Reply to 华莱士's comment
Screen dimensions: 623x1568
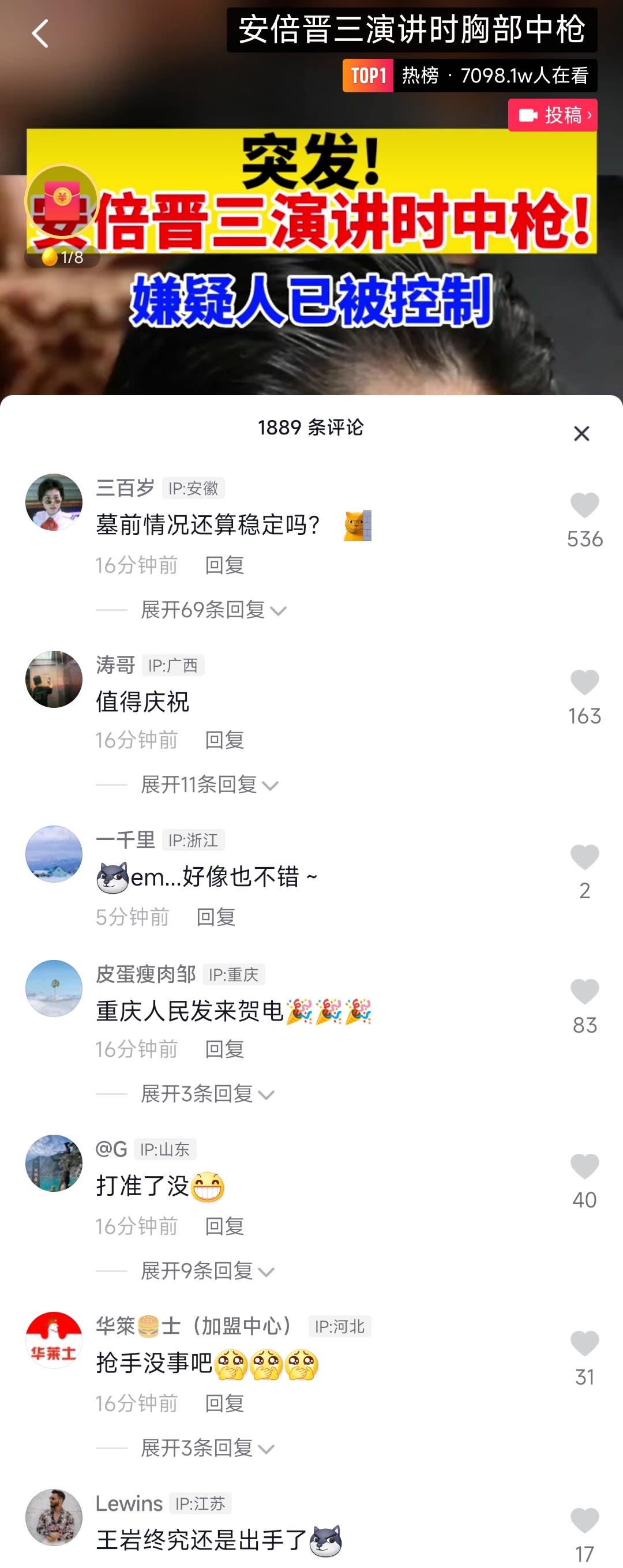[x=224, y=1404]
